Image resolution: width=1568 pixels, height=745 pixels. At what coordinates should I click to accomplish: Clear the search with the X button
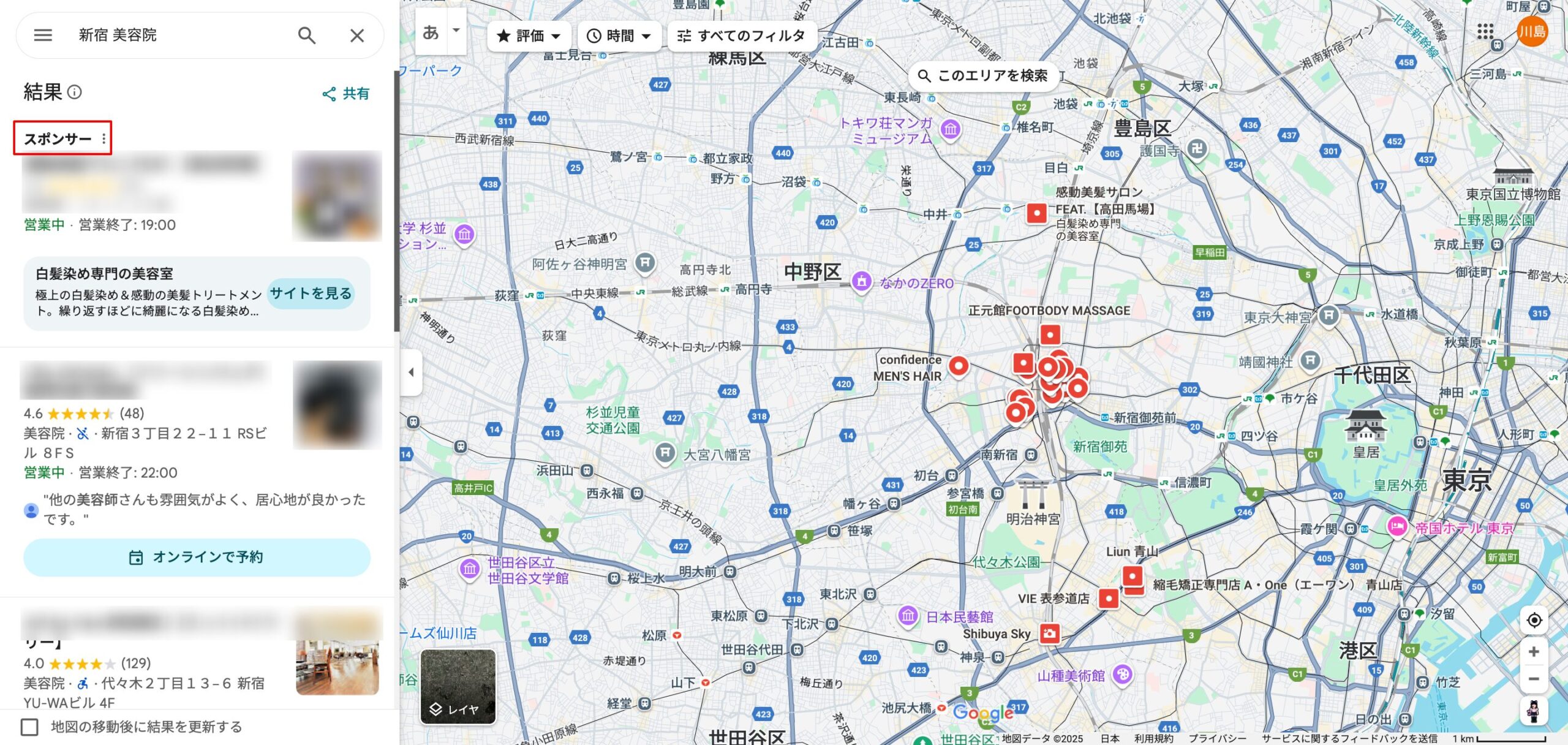[357, 36]
